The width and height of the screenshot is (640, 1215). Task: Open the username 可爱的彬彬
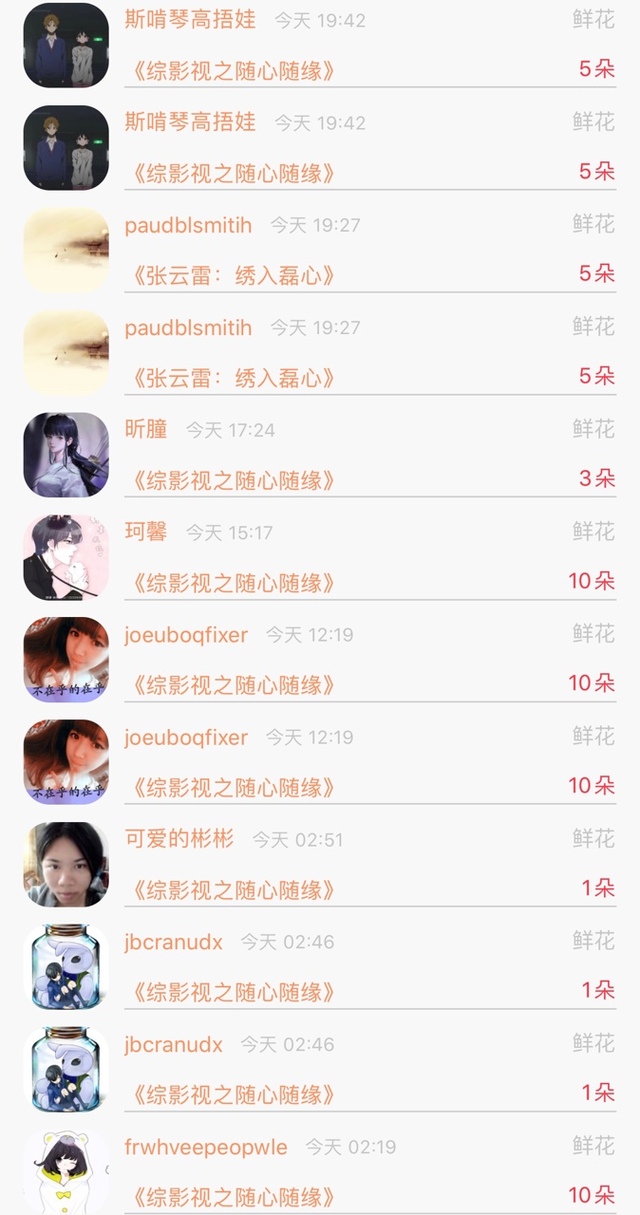pos(179,839)
